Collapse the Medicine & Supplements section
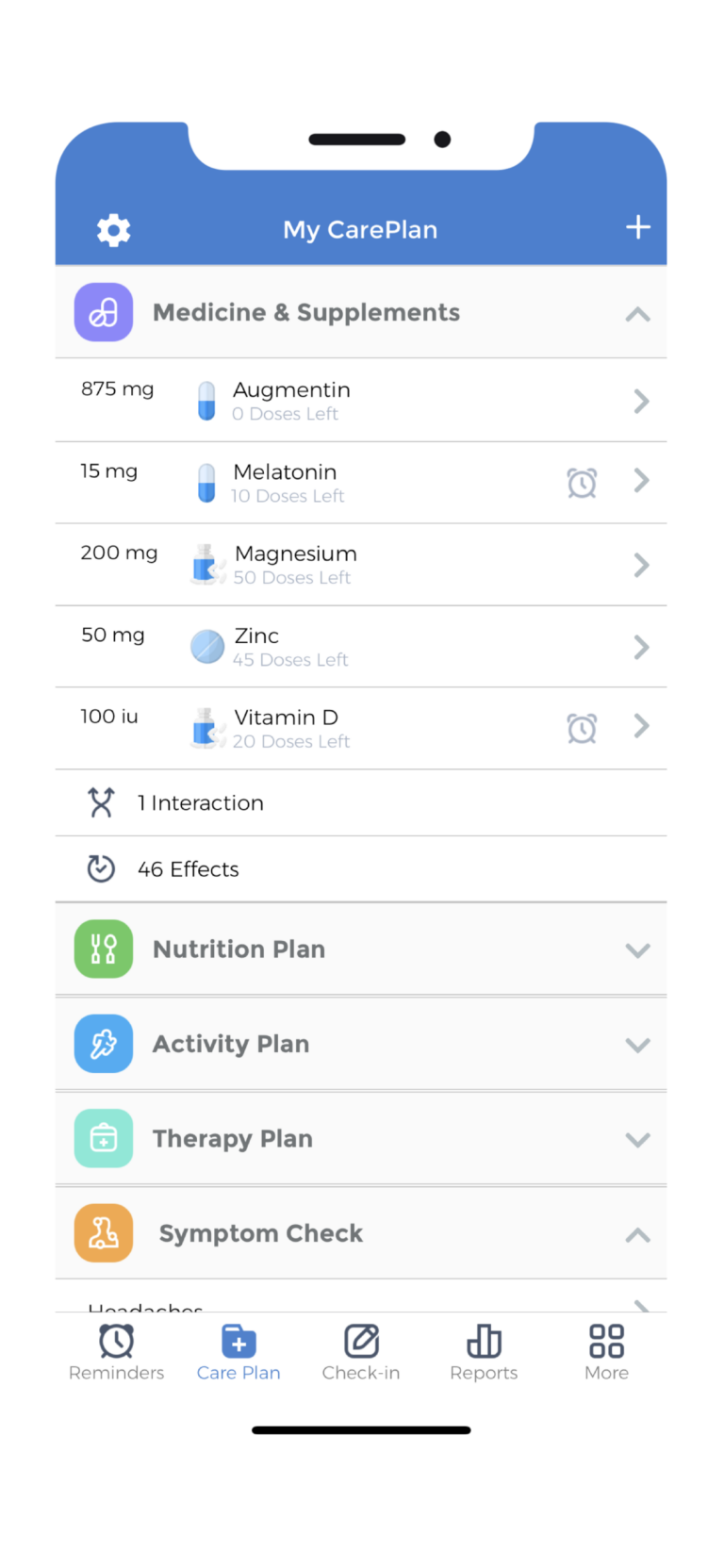This screenshot has width=724, height=1568. coord(637,315)
